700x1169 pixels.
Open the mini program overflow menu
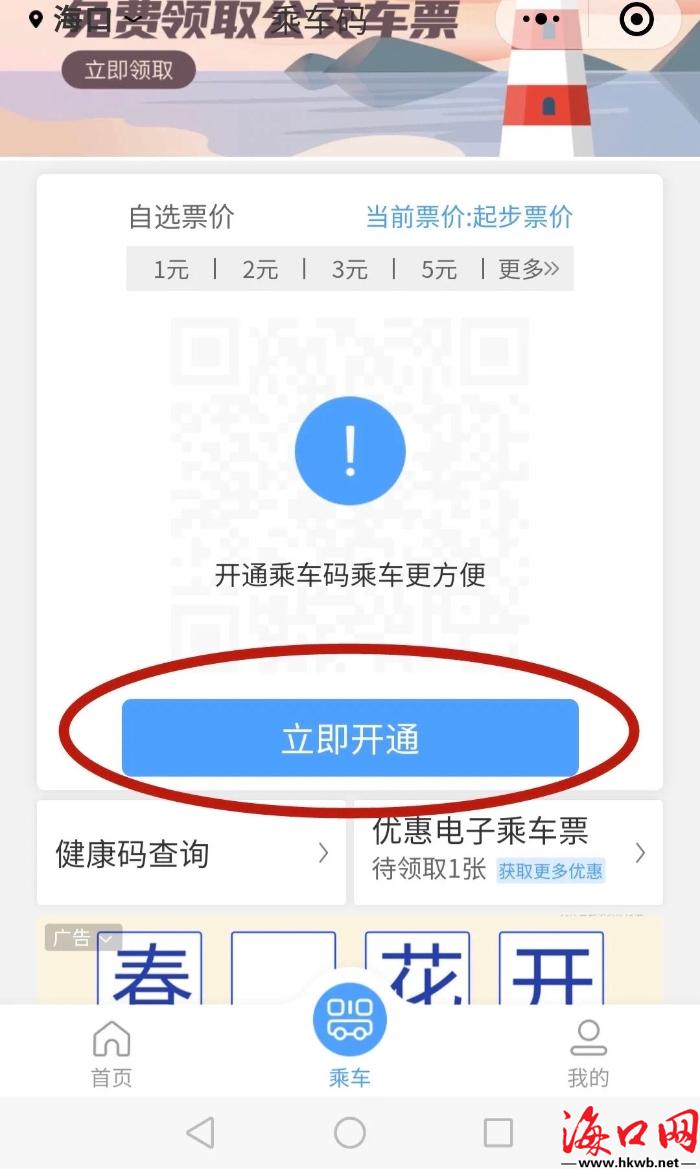pos(541,19)
